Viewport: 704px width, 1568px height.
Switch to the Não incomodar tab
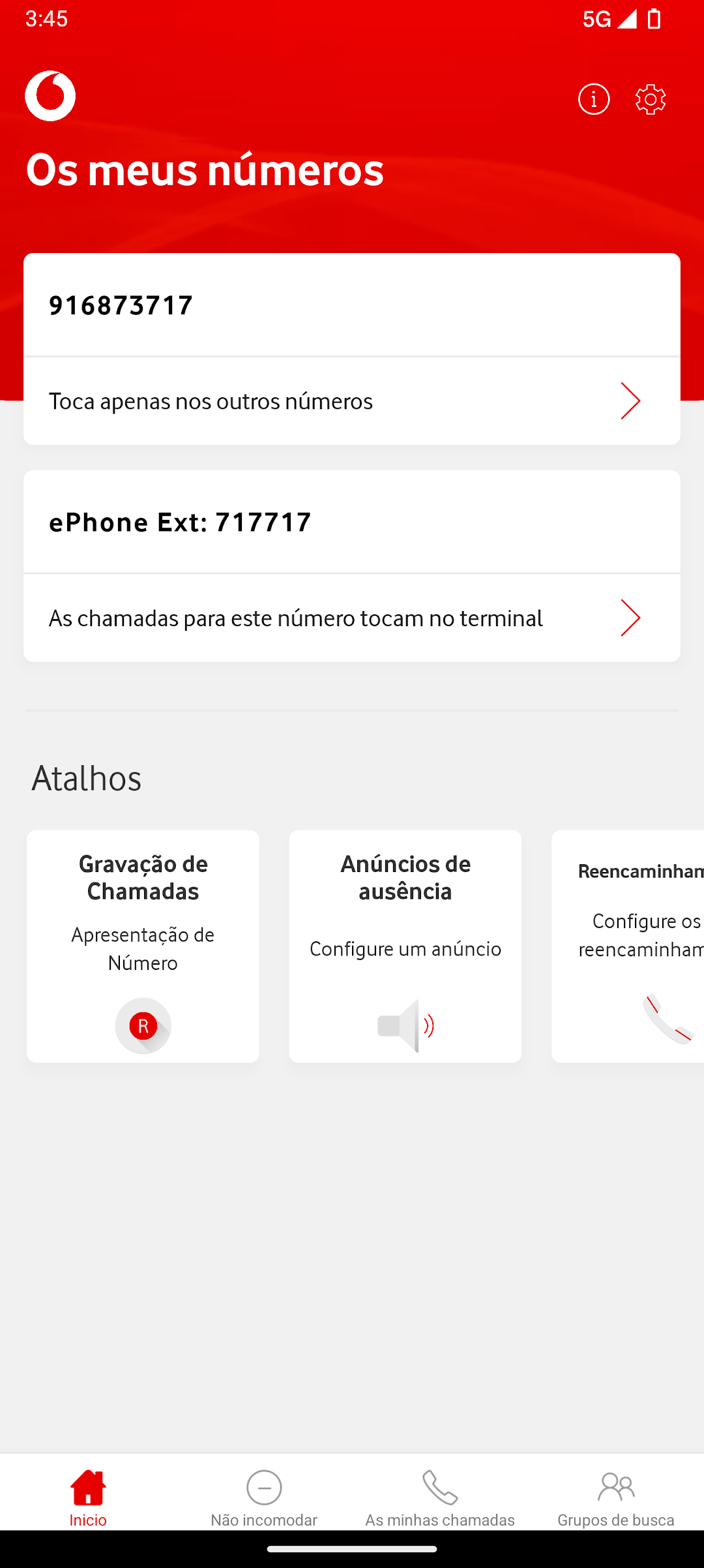[264, 1498]
